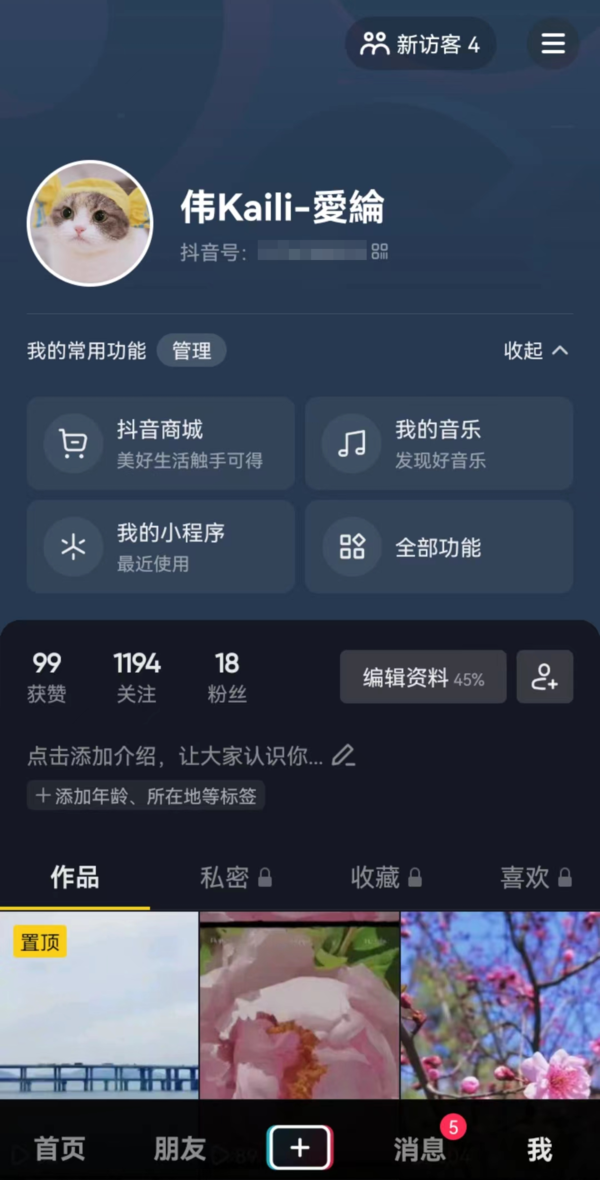Image resolution: width=600 pixels, height=1180 pixels.
Task: Switch to the 喜欢 tab
Action: [536, 877]
